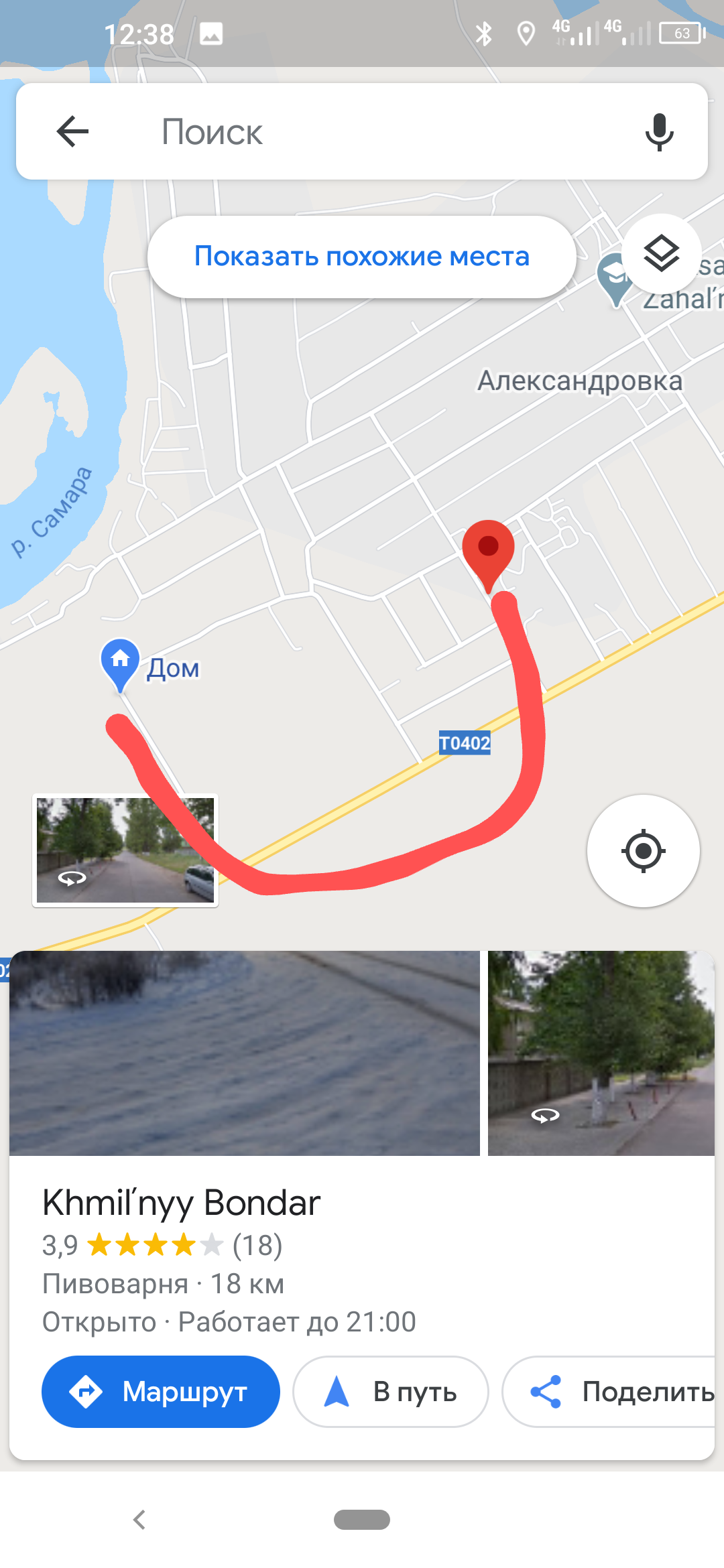
Task: Go back using the search bar arrow
Action: (x=73, y=131)
